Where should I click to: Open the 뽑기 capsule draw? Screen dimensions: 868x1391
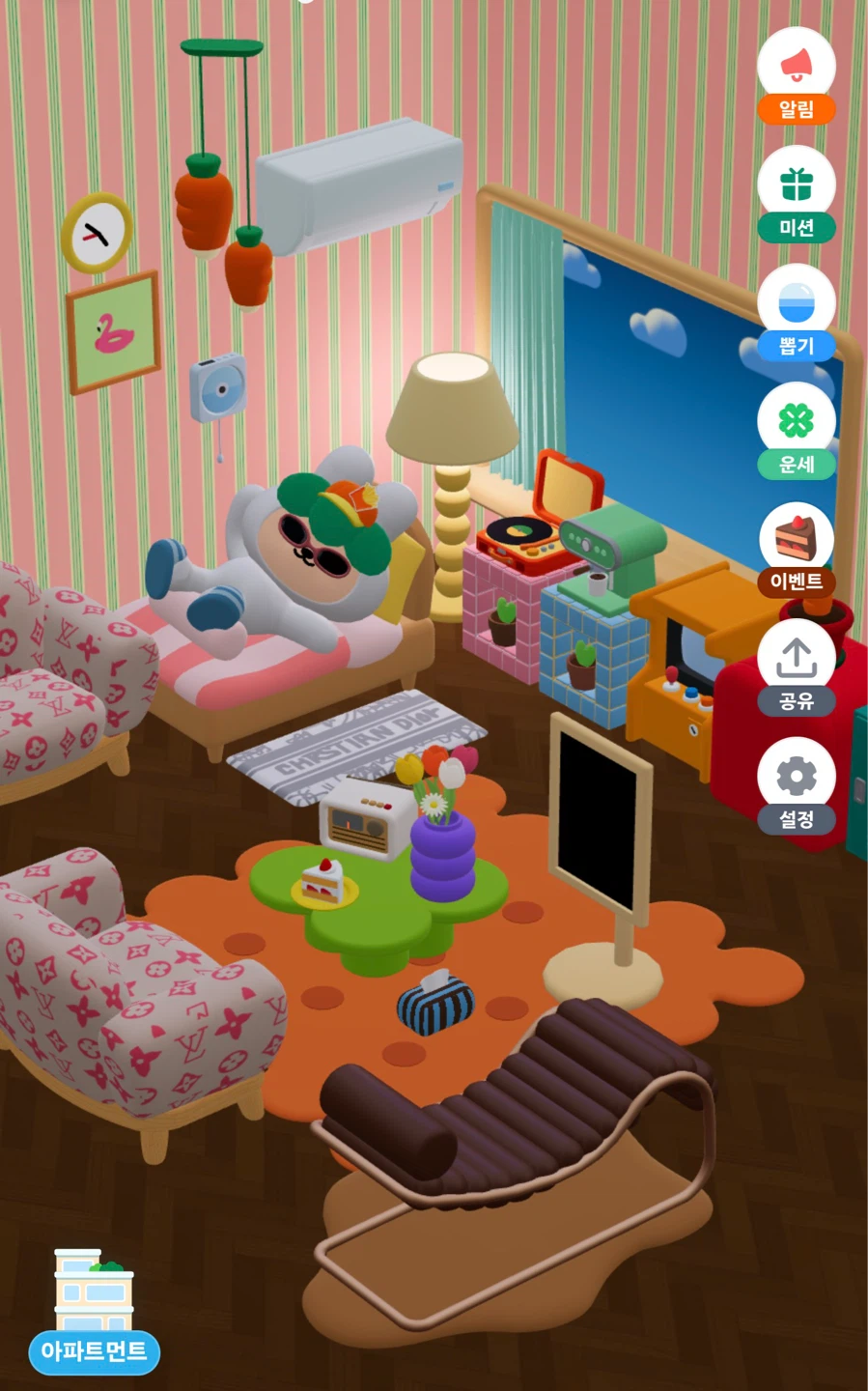[796, 313]
